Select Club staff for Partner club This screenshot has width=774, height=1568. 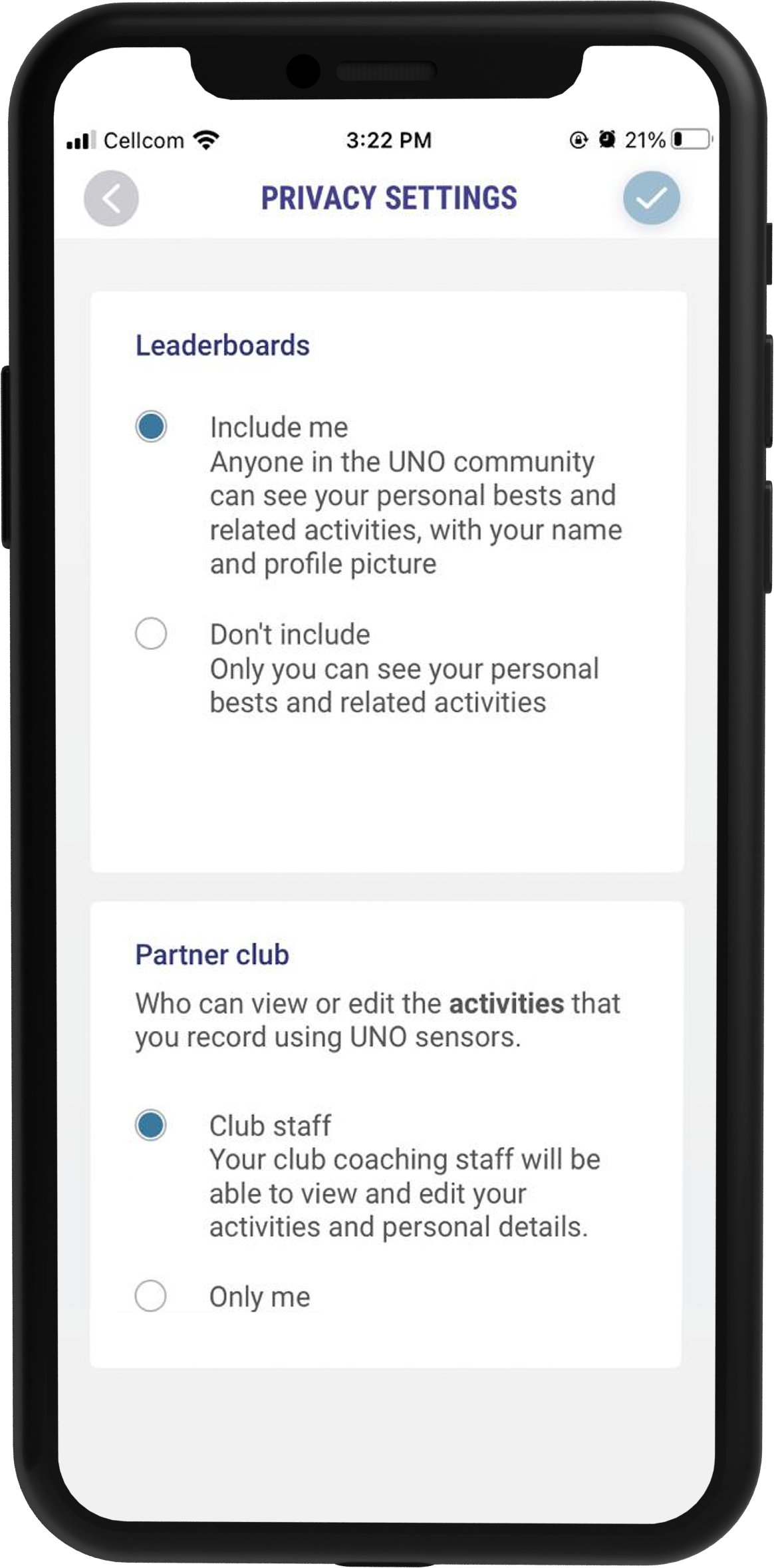150,1125
